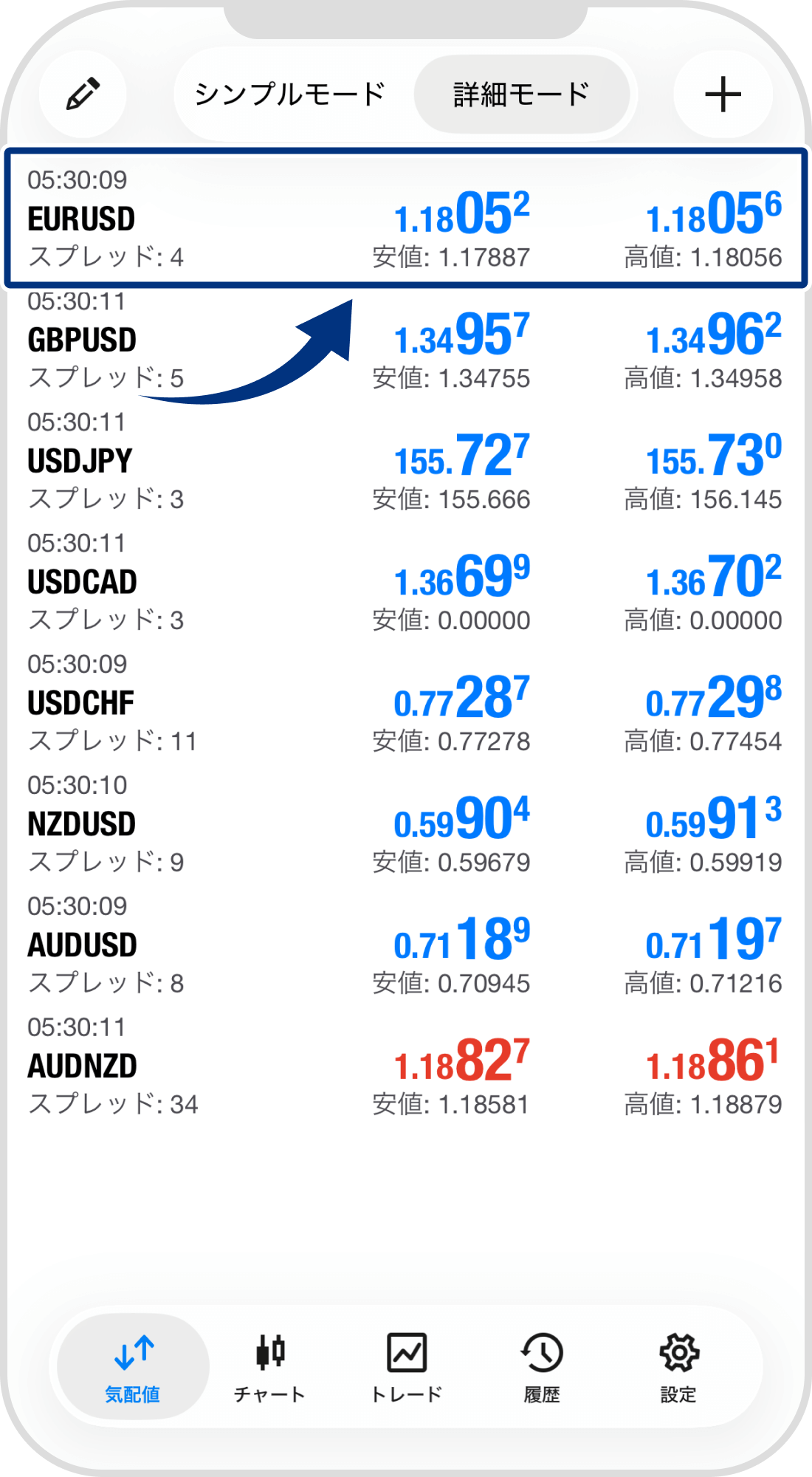Viewport: 812px width, 1477px height.
Task: Go to the 気配値 tab
Action: pos(133,1367)
